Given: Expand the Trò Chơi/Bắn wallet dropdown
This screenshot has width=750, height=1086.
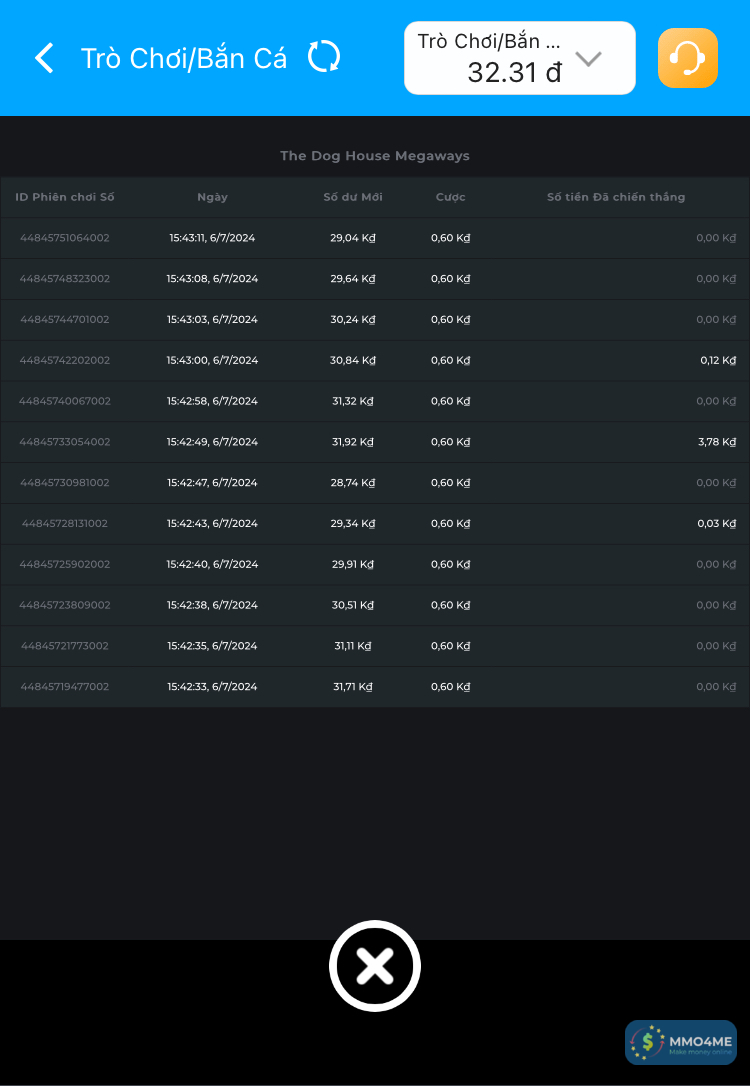Looking at the screenshot, I should pyautogui.click(x=589, y=59).
